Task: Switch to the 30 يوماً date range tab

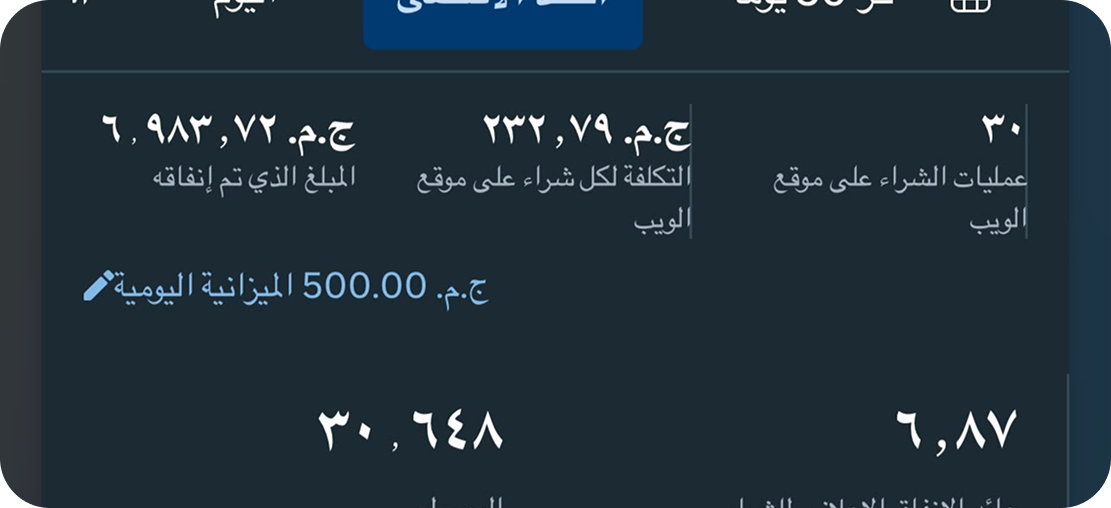Action: 816,6
